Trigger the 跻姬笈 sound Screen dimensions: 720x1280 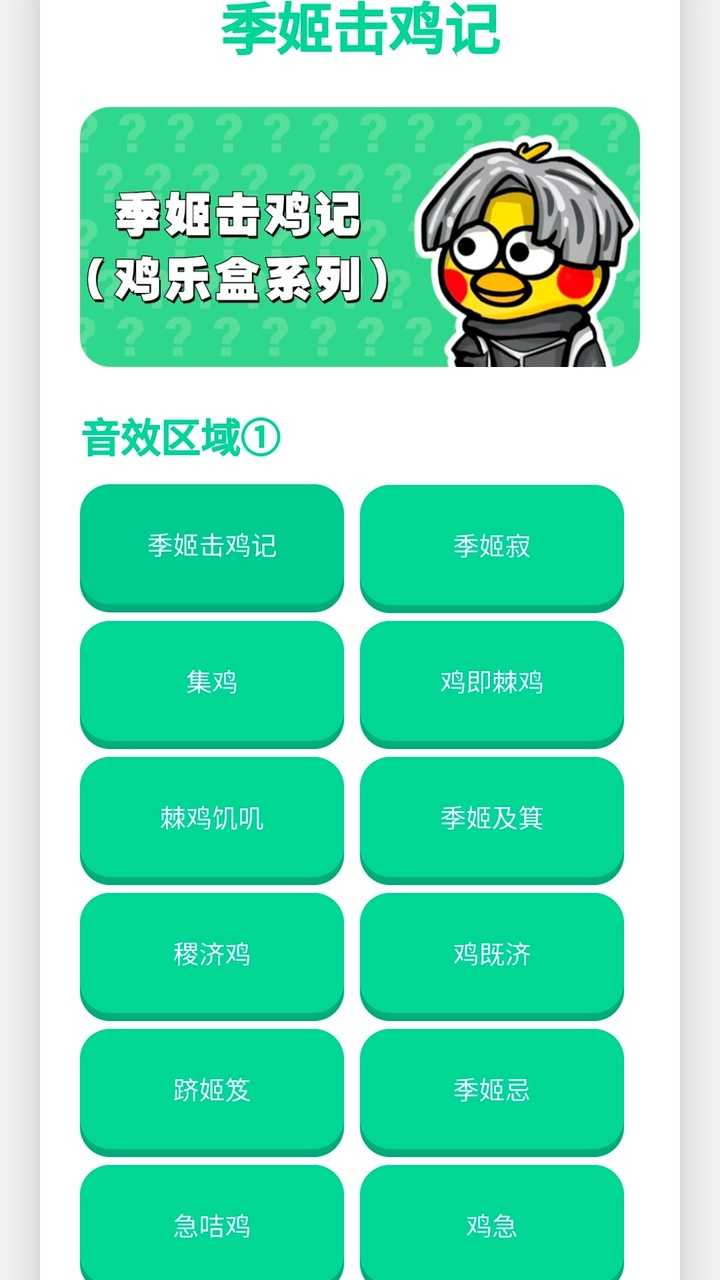pos(212,1090)
